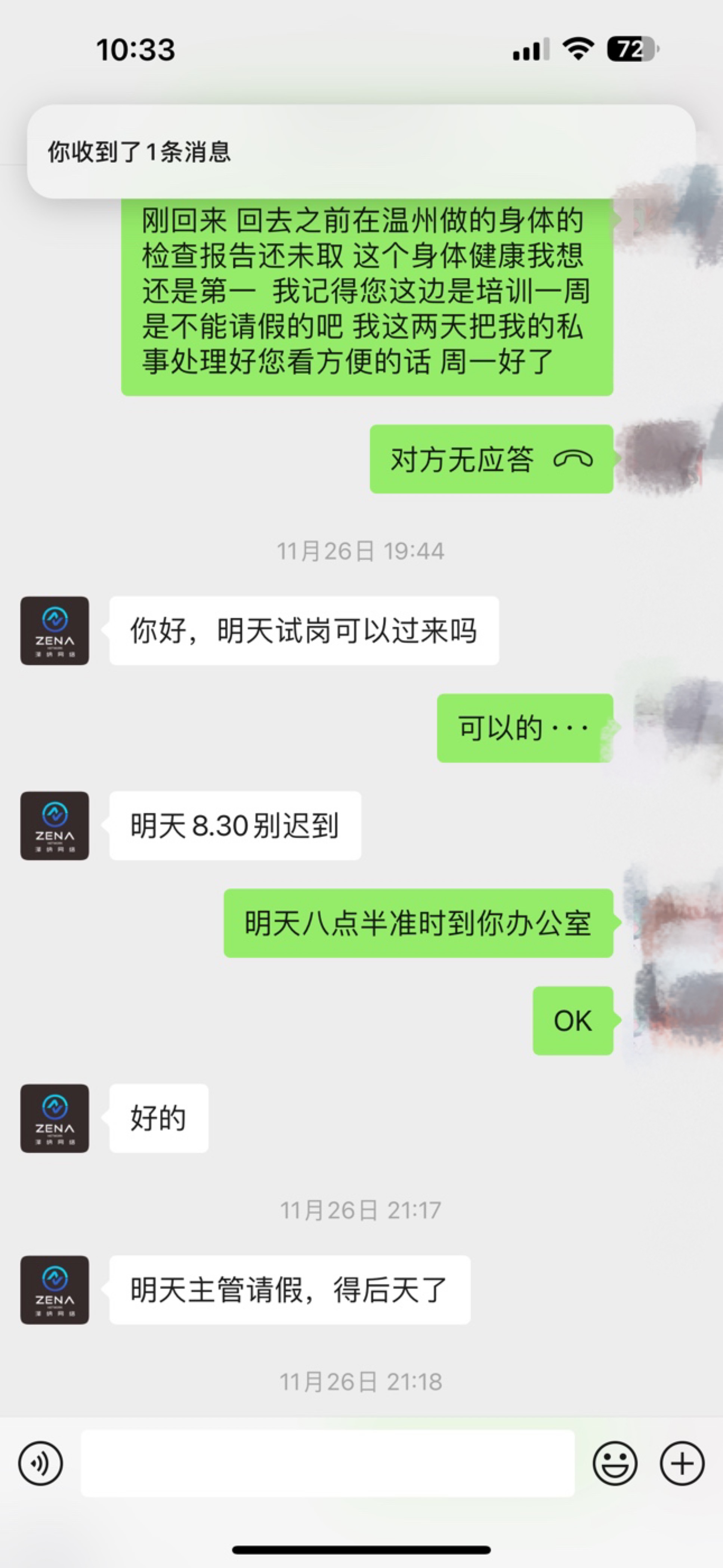Viewport: 723px width, 1568px height.
Task: Open ZENA avatar beside 你好，明天试岗可以过来吗
Action: pos(55,631)
